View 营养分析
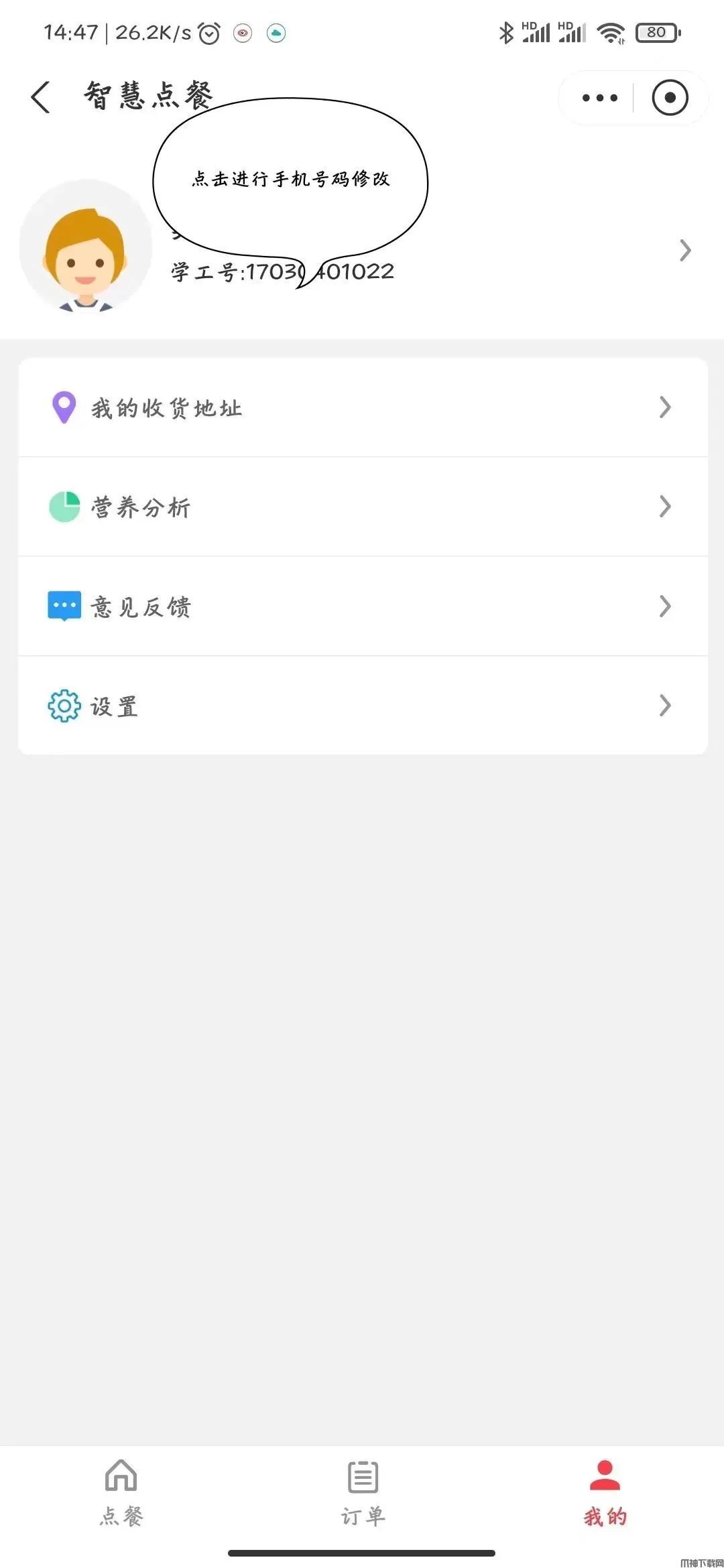This screenshot has width=724, height=1568. click(362, 507)
